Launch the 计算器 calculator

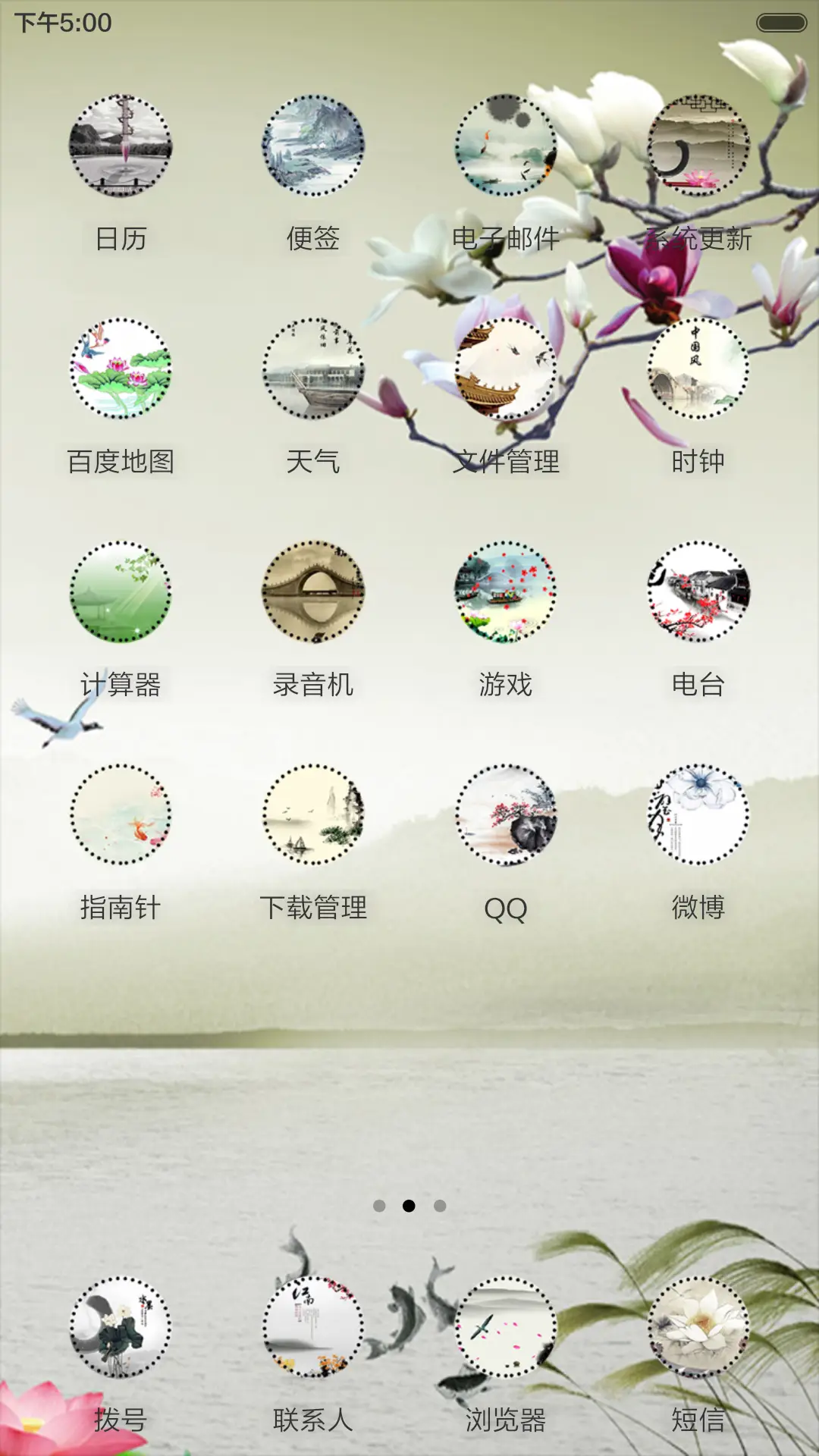coord(121,595)
